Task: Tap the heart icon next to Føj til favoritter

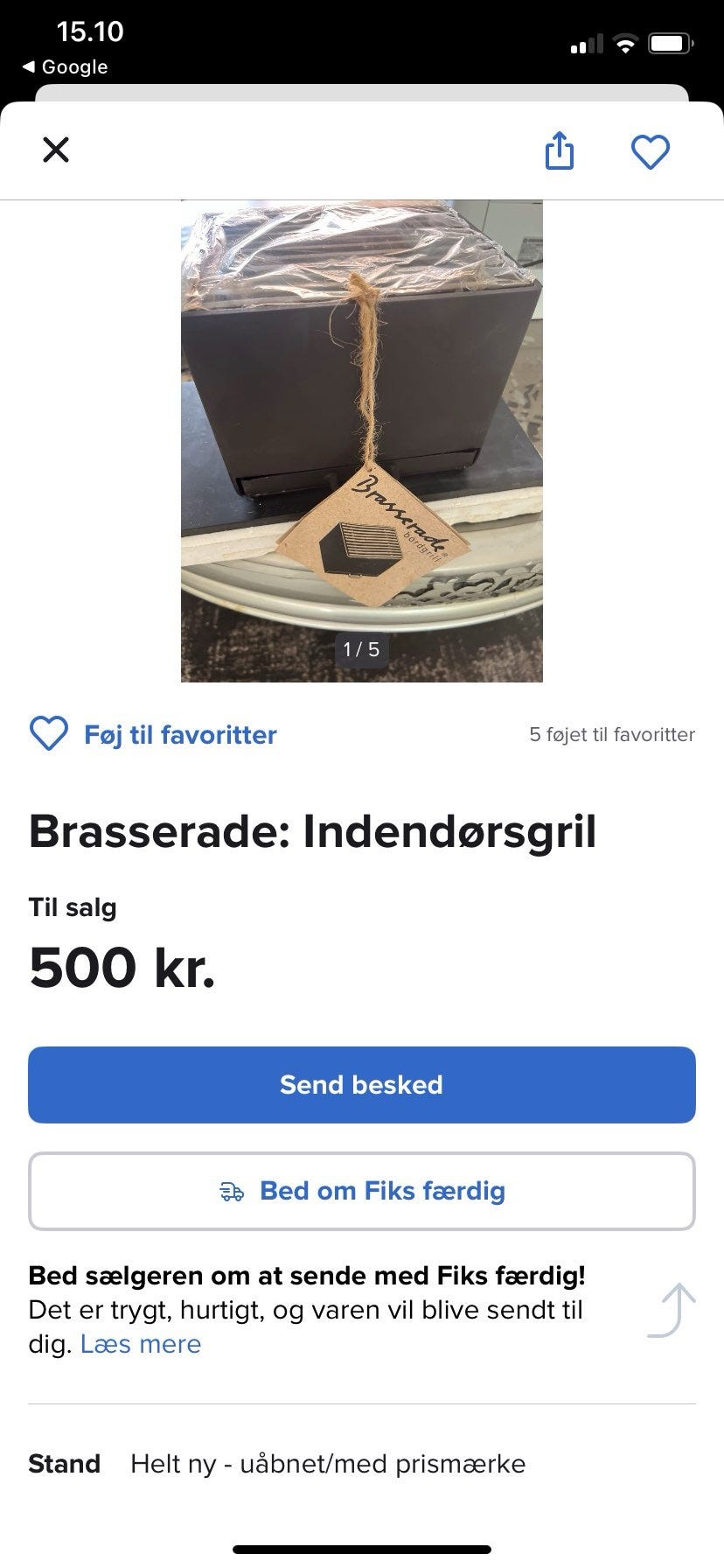Action: click(x=48, y=733)
